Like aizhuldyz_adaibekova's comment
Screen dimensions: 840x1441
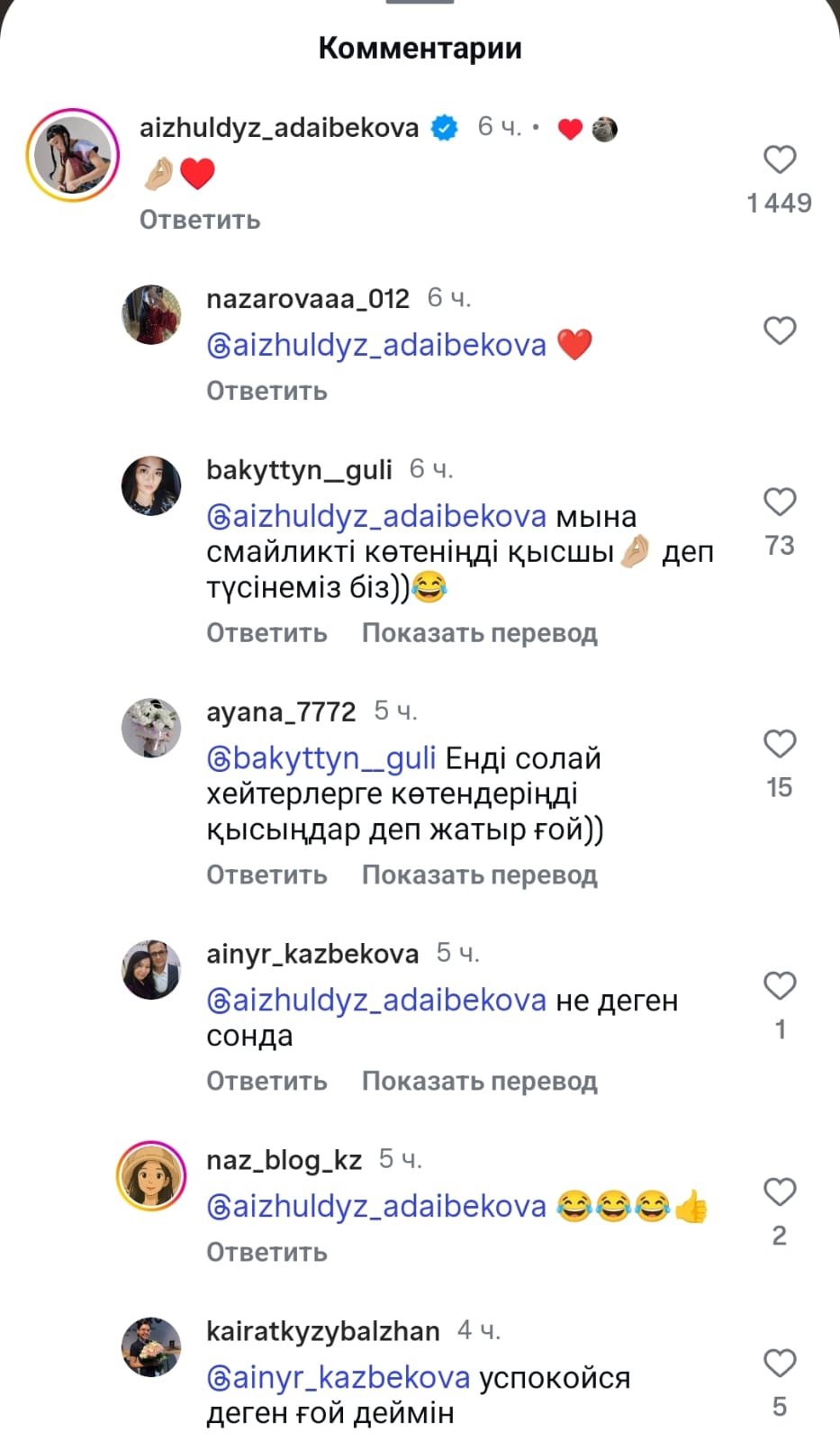point(779,160)
